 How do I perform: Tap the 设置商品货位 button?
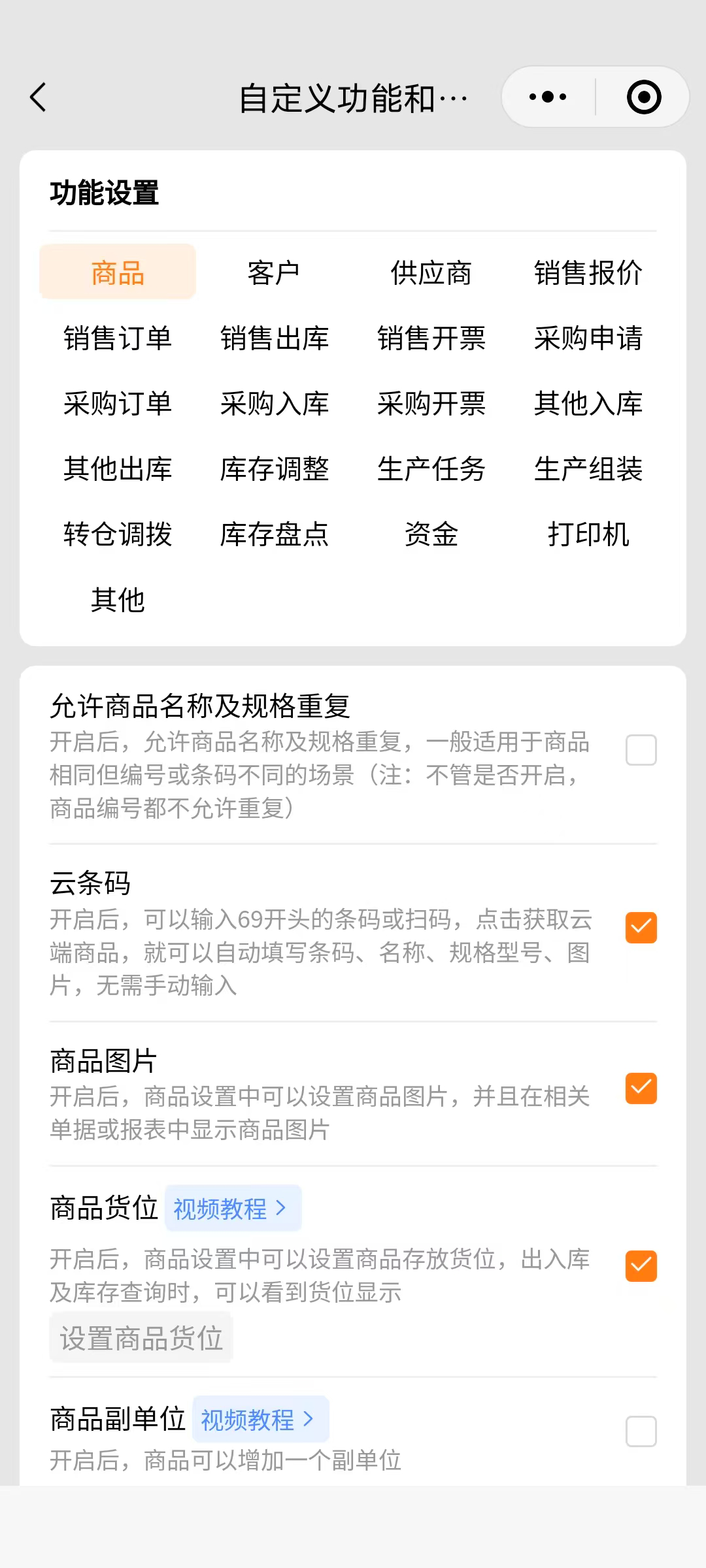(x=141, y=1339)
